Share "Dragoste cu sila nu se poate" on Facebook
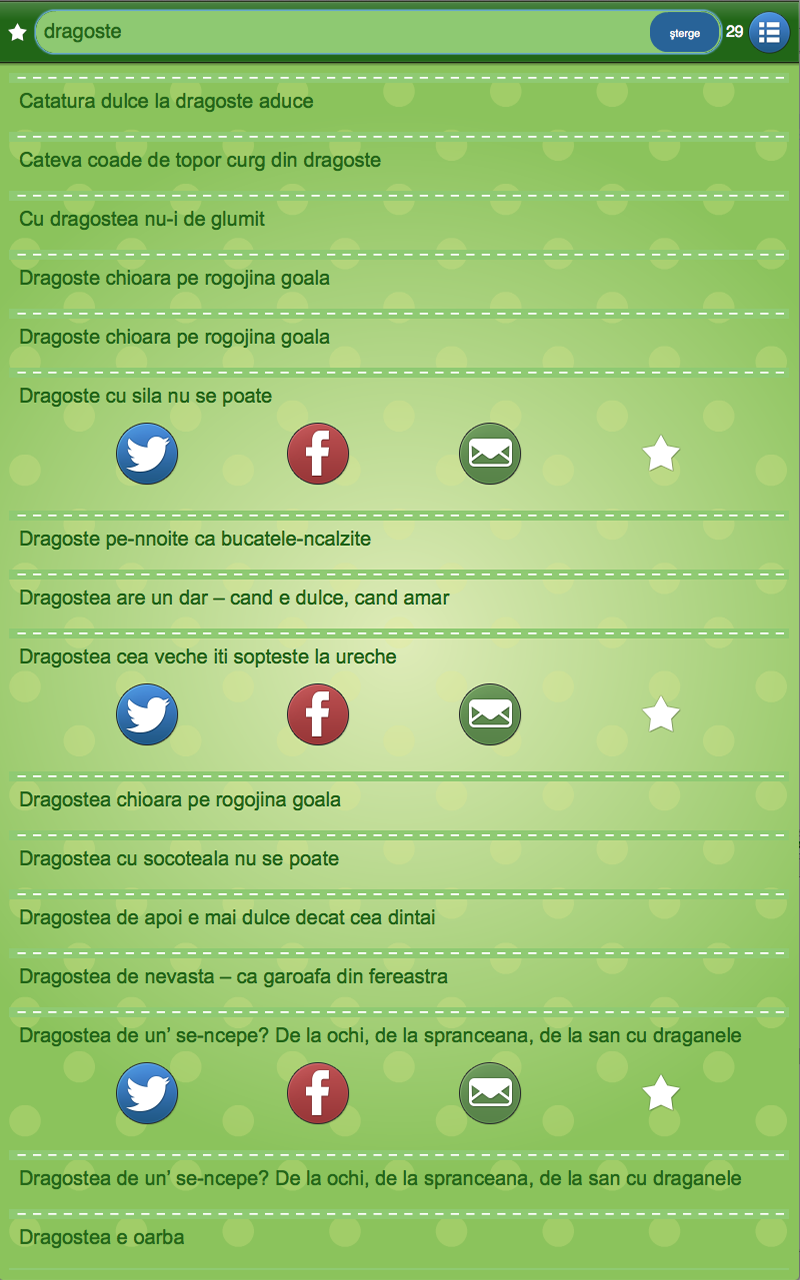 click(318, 453)
